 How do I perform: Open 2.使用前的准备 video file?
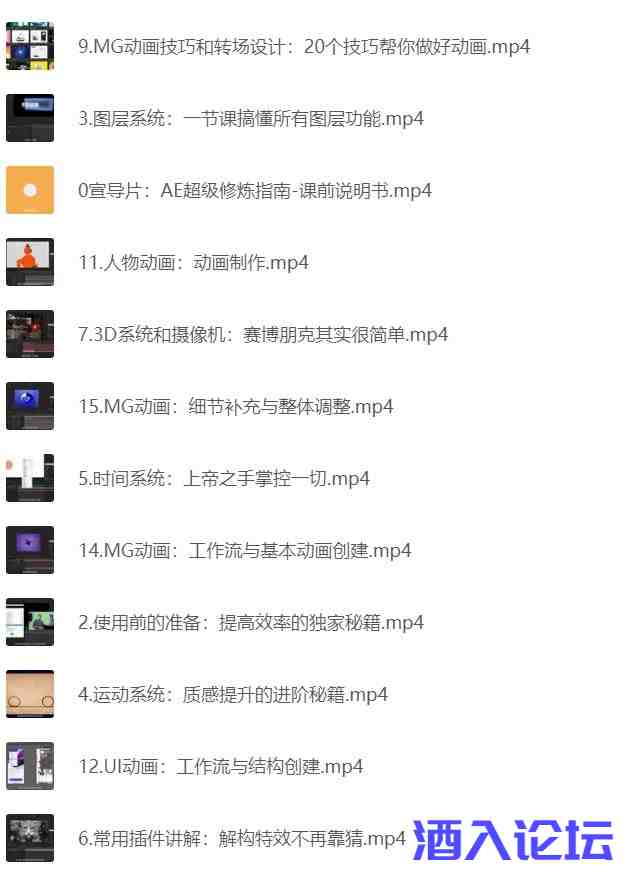tap(250, 623)
